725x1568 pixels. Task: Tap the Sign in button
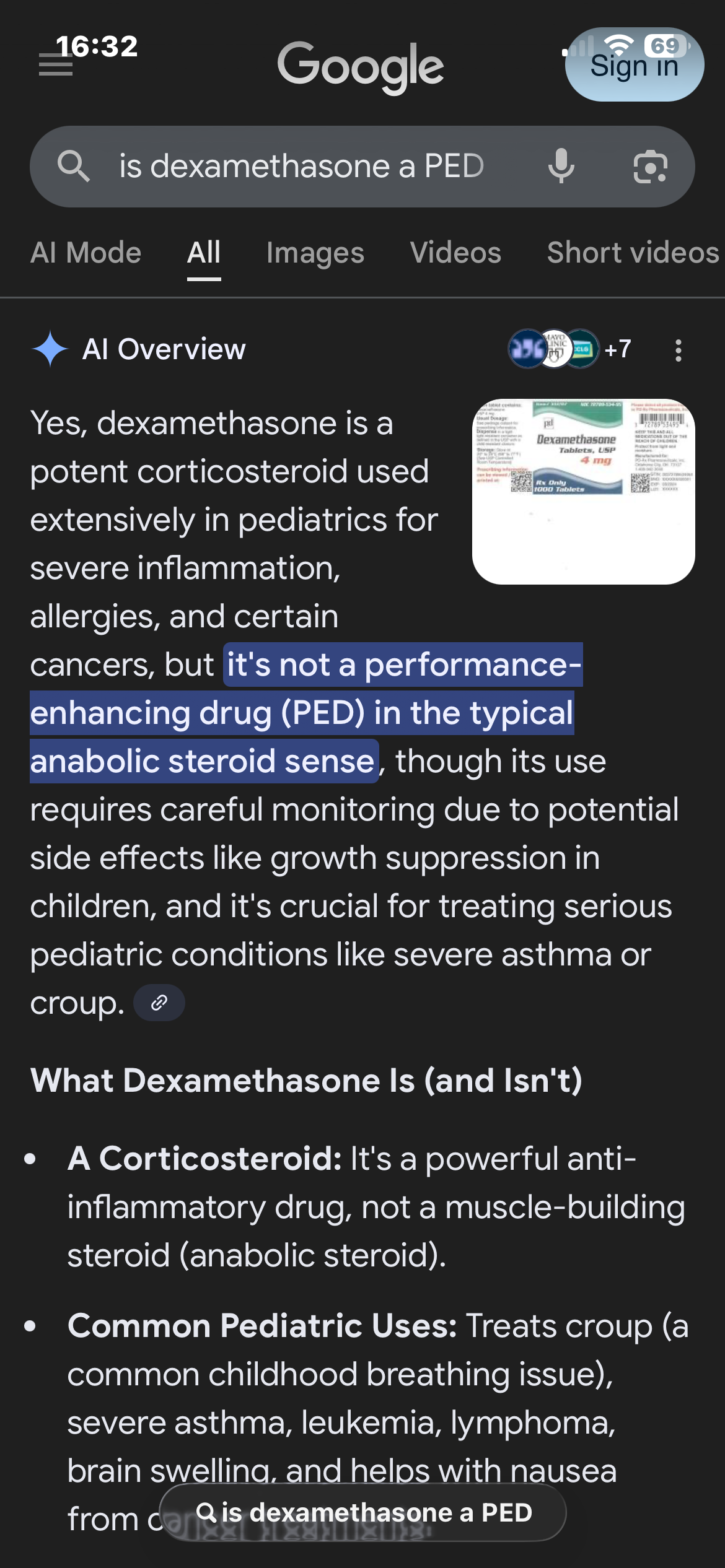[634, 66]
